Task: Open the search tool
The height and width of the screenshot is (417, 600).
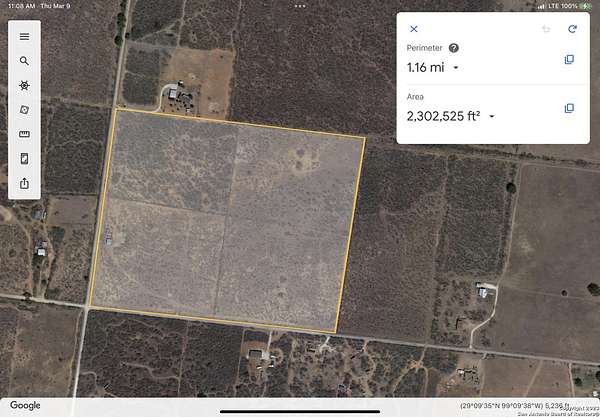Action: click(x=24, y=61)
